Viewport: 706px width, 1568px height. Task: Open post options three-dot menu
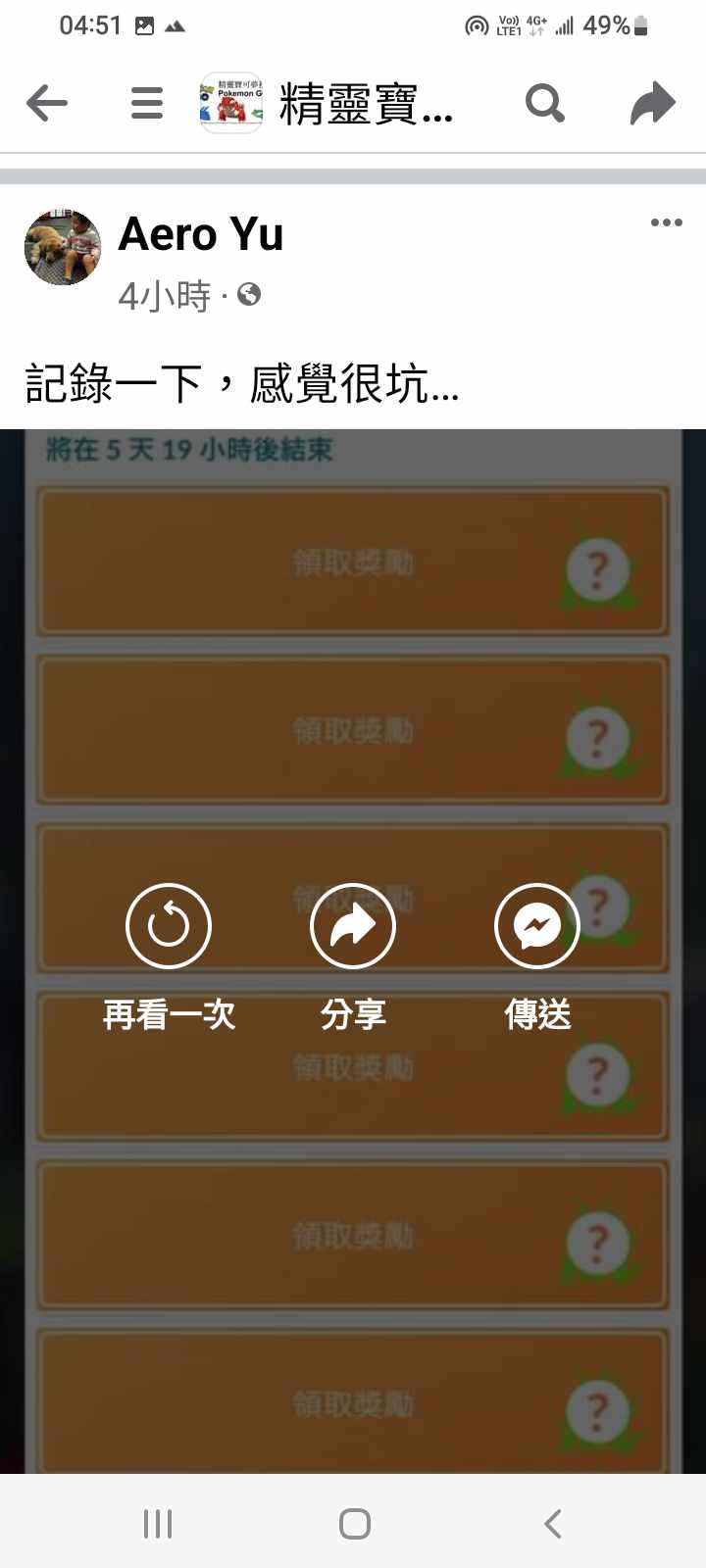coord(667,222)
